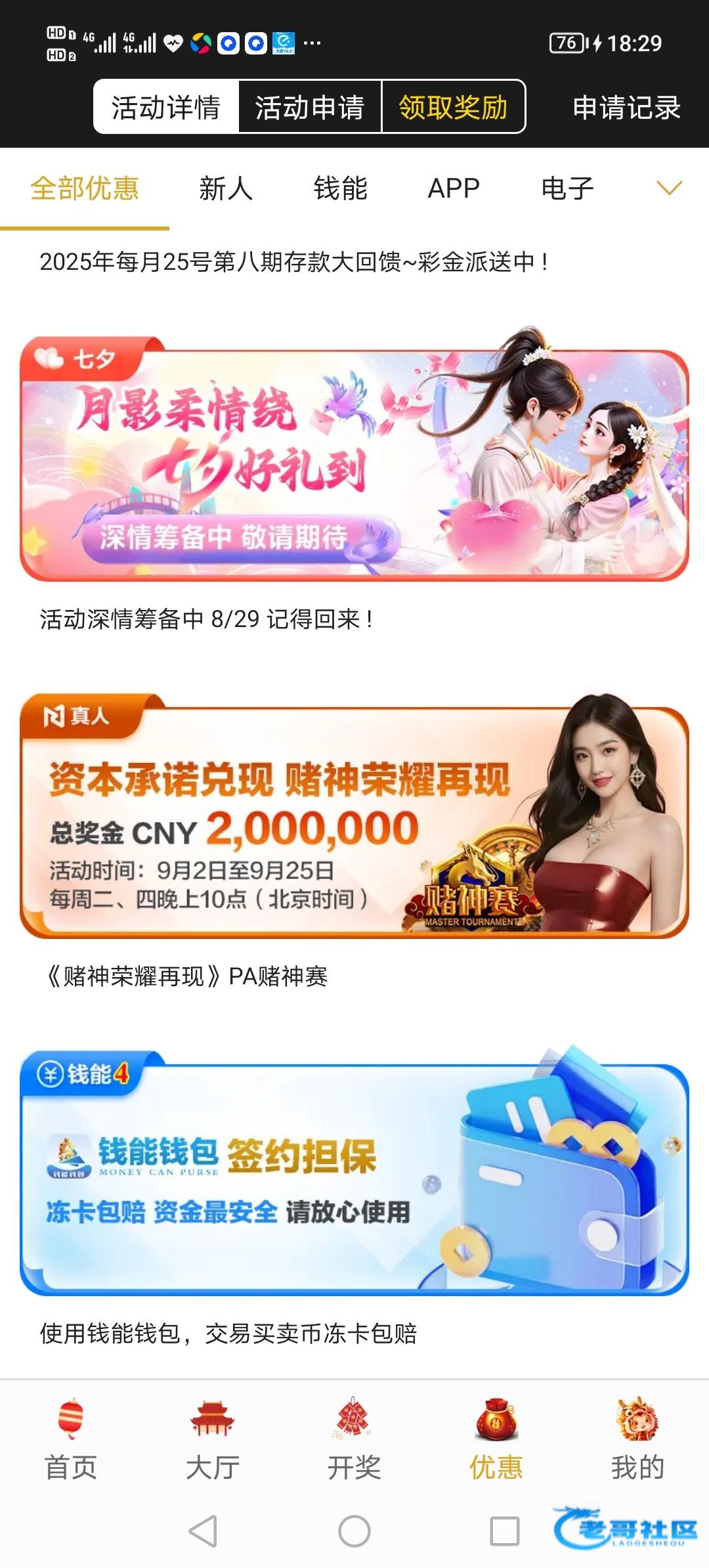This screenshot has width=709, height=1568.
Task: Open the 赌神荣耀再现 PA赌神赛 banner
Action: [x=354, y=817]
